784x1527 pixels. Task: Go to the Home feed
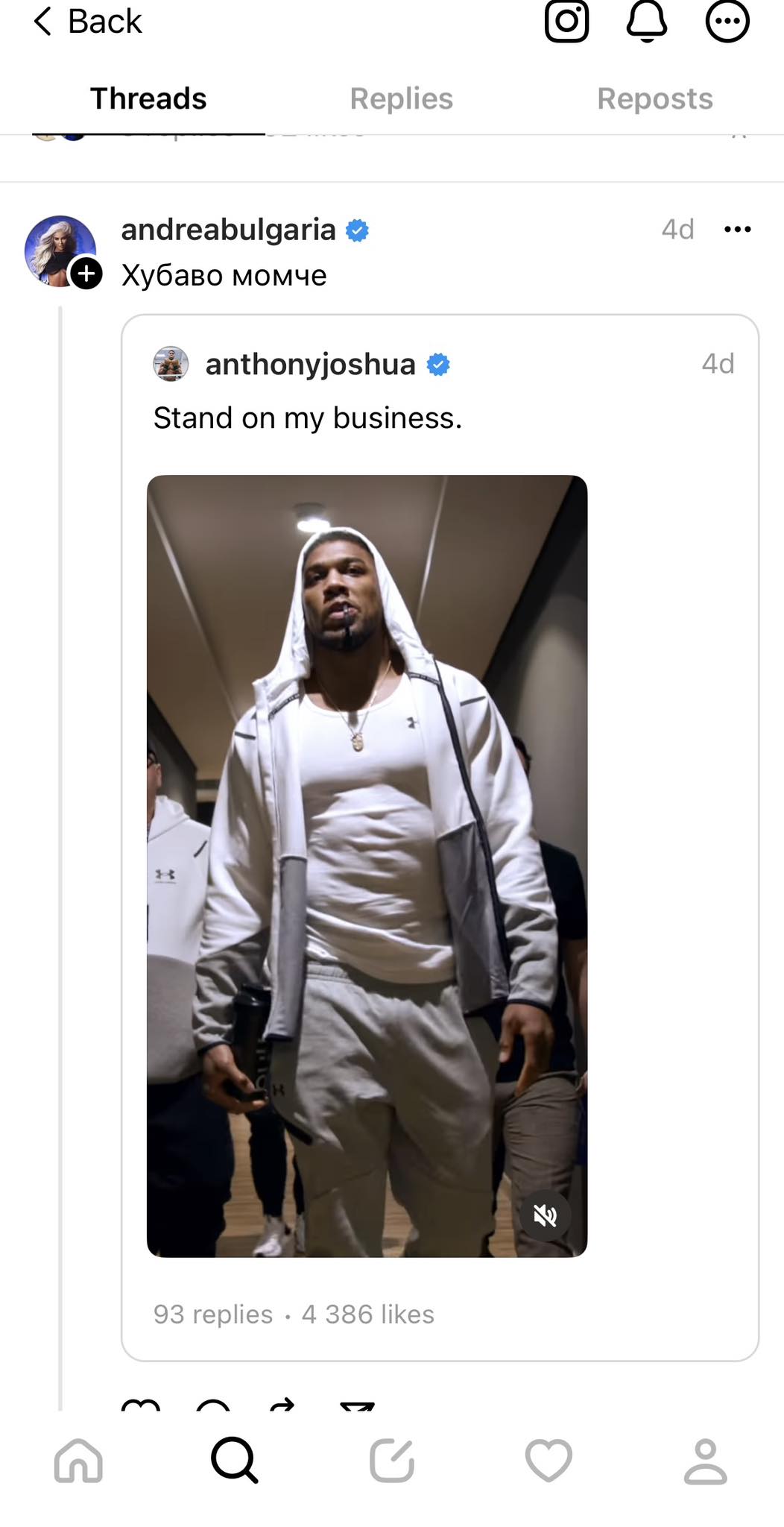point(78,1460)
